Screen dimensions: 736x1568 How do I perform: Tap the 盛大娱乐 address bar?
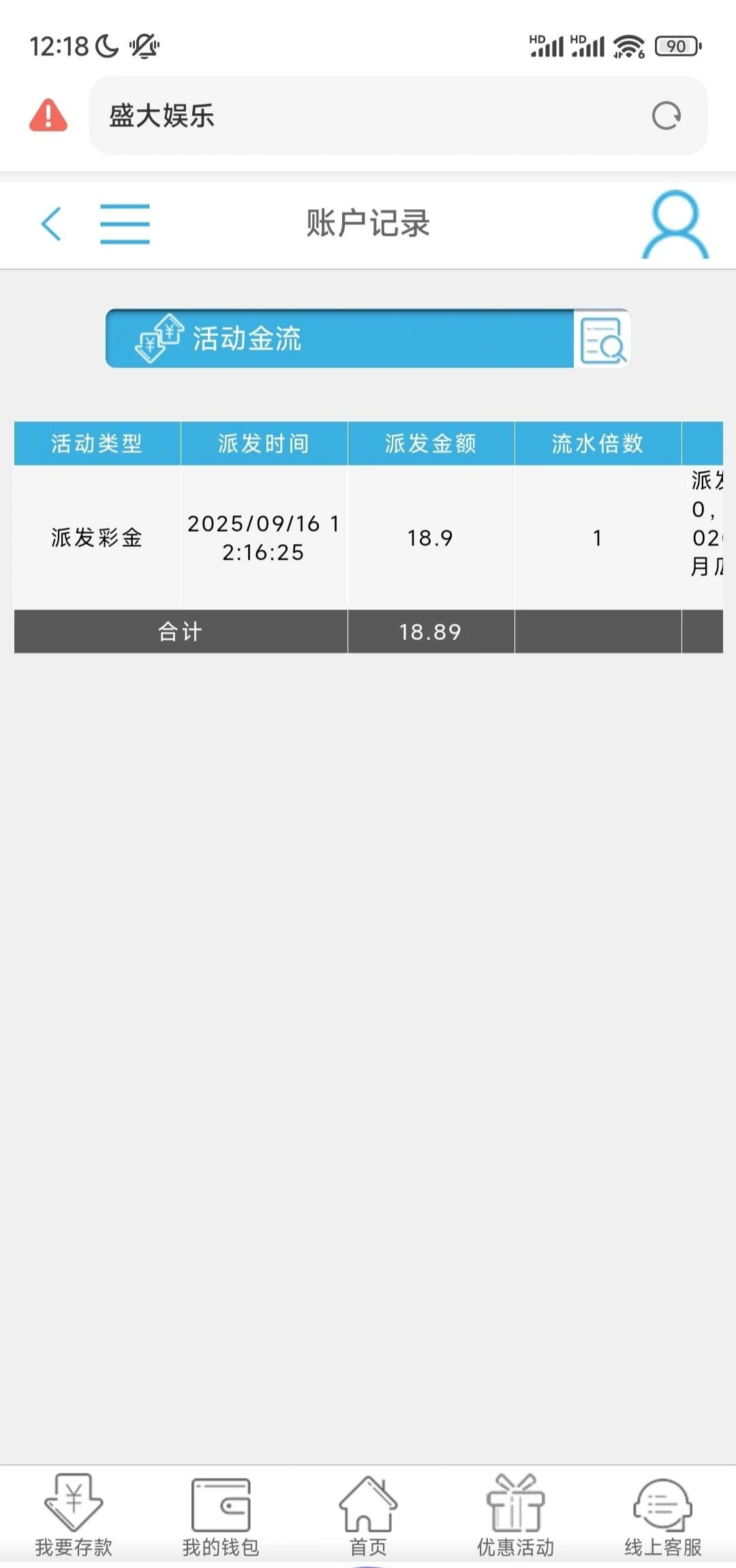368,116
